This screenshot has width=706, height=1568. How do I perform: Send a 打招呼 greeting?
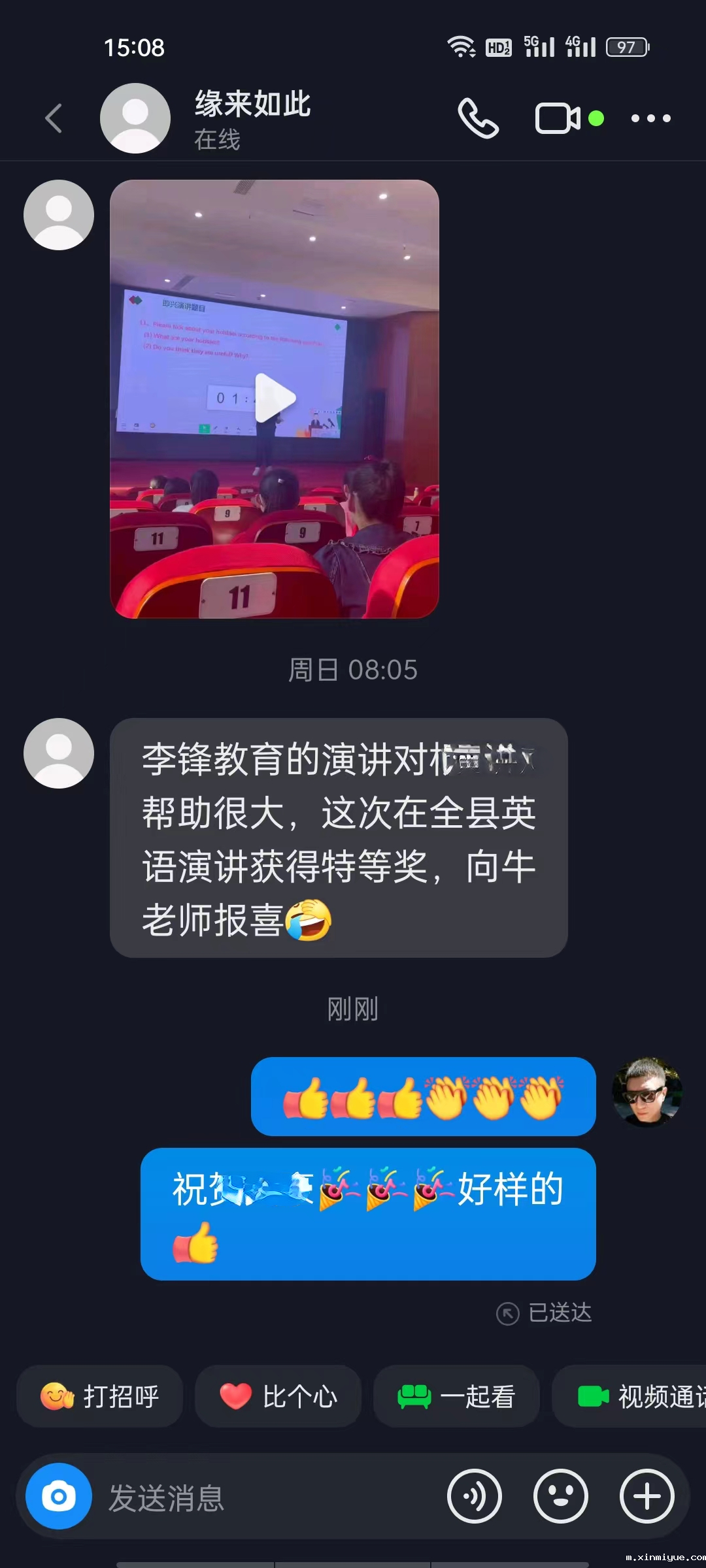99,1396
